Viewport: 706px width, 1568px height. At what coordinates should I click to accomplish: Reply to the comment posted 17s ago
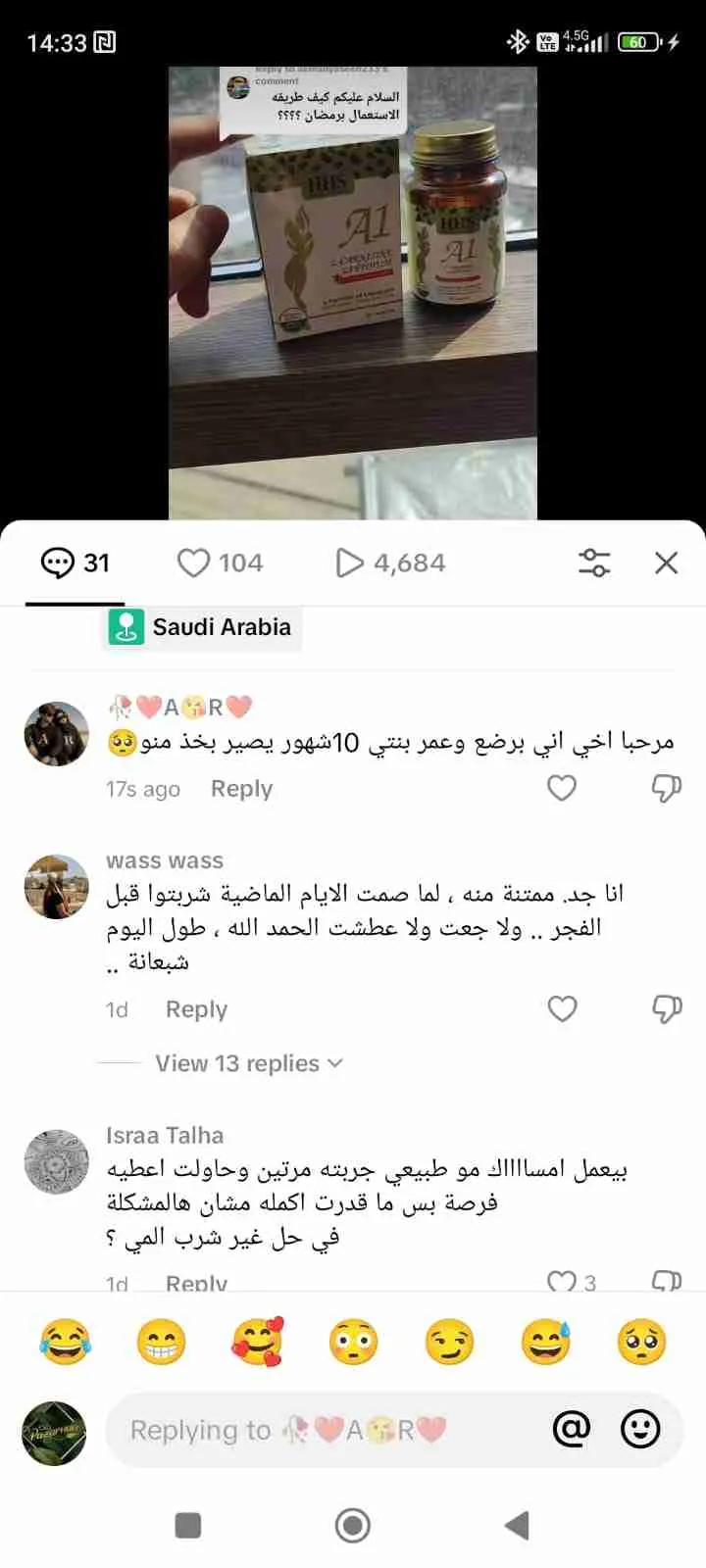coord(241,789)
